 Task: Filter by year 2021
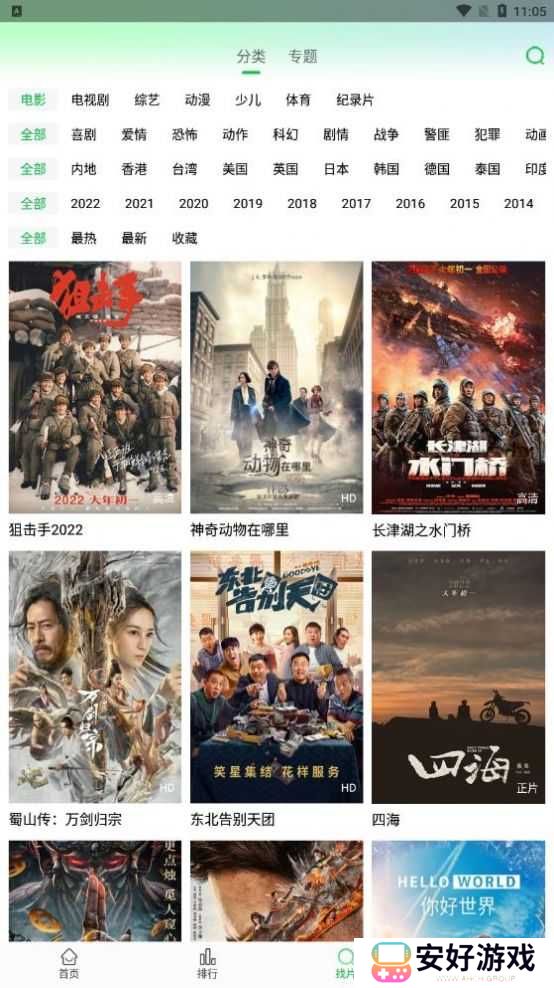[139, 204]
